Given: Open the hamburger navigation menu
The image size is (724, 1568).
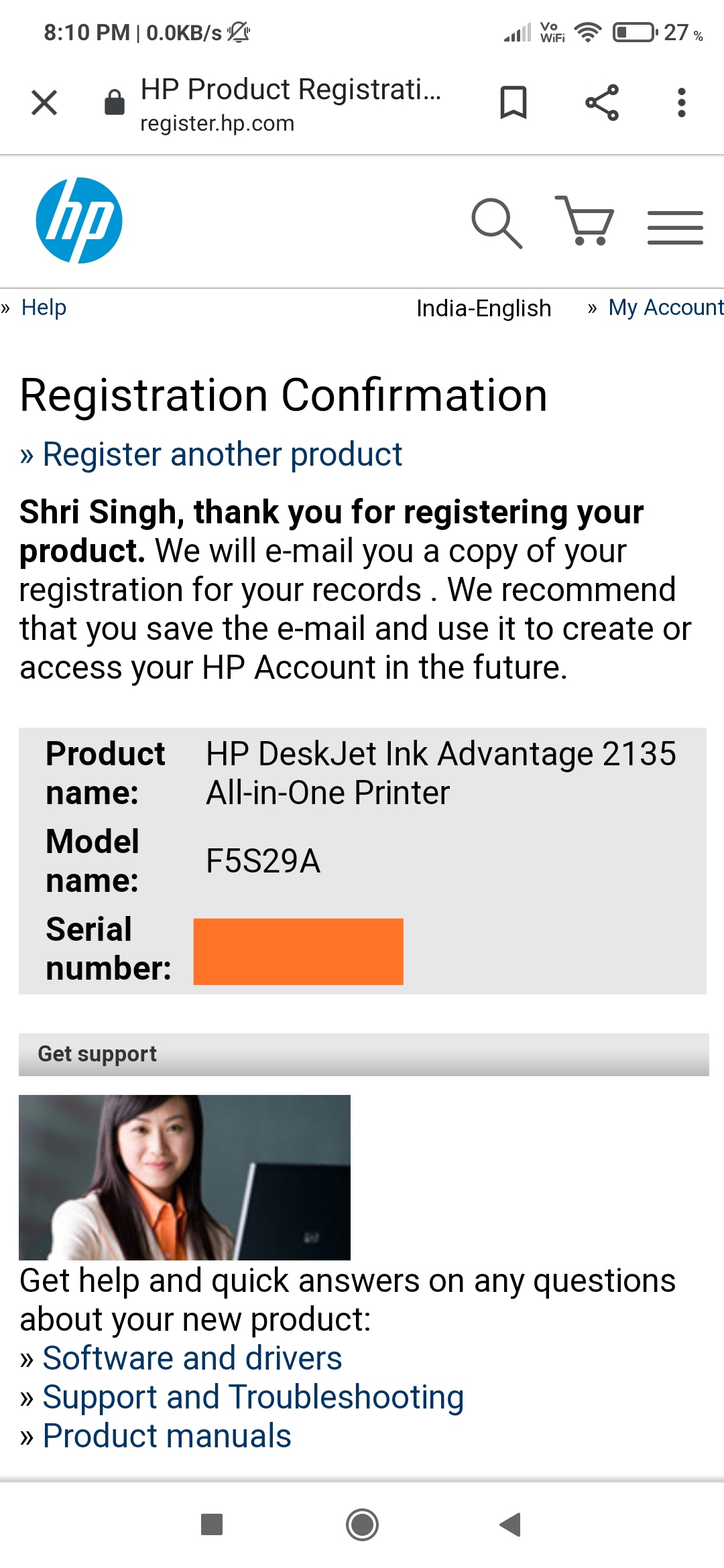Looking at the screenshot, I should (675, 227).
